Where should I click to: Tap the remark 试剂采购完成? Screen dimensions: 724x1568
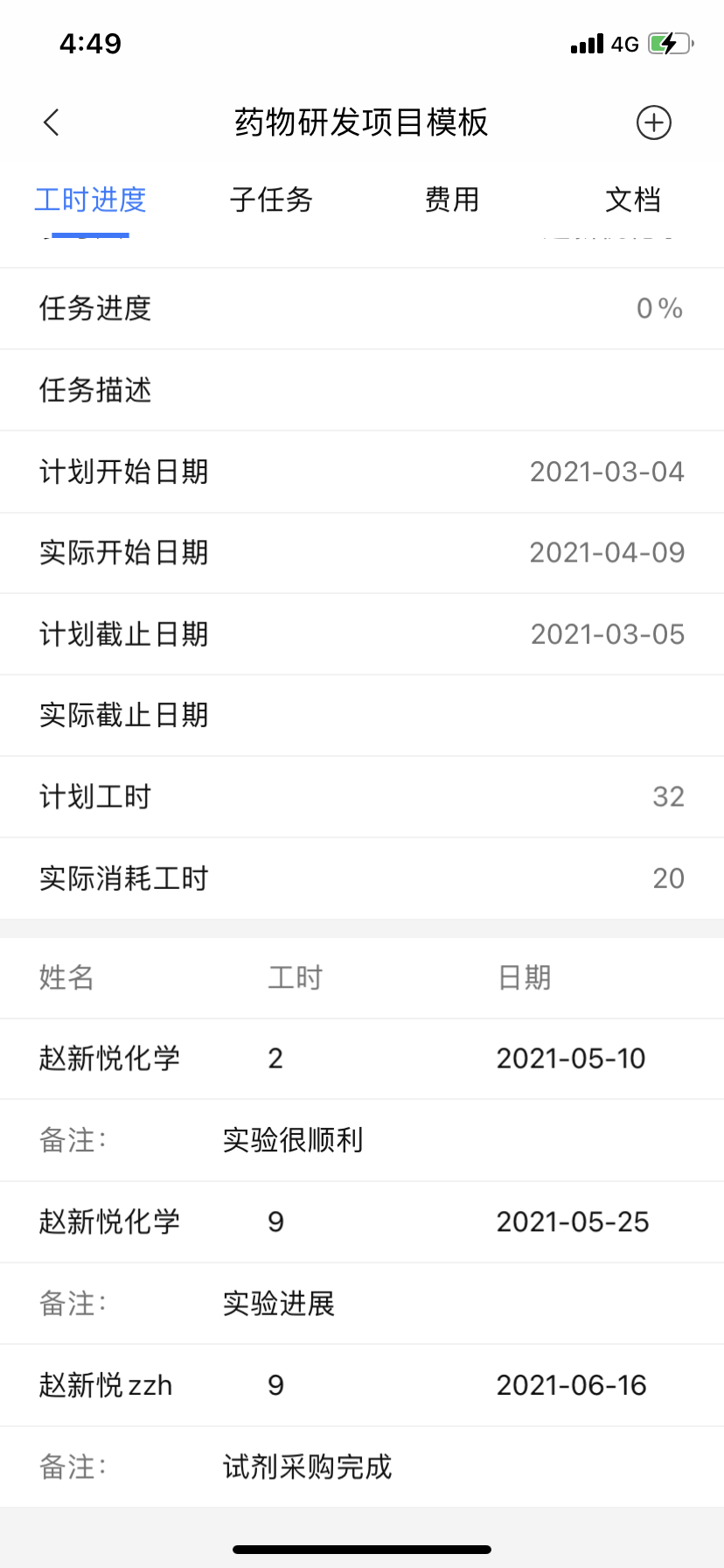(x=305, y=1467)
